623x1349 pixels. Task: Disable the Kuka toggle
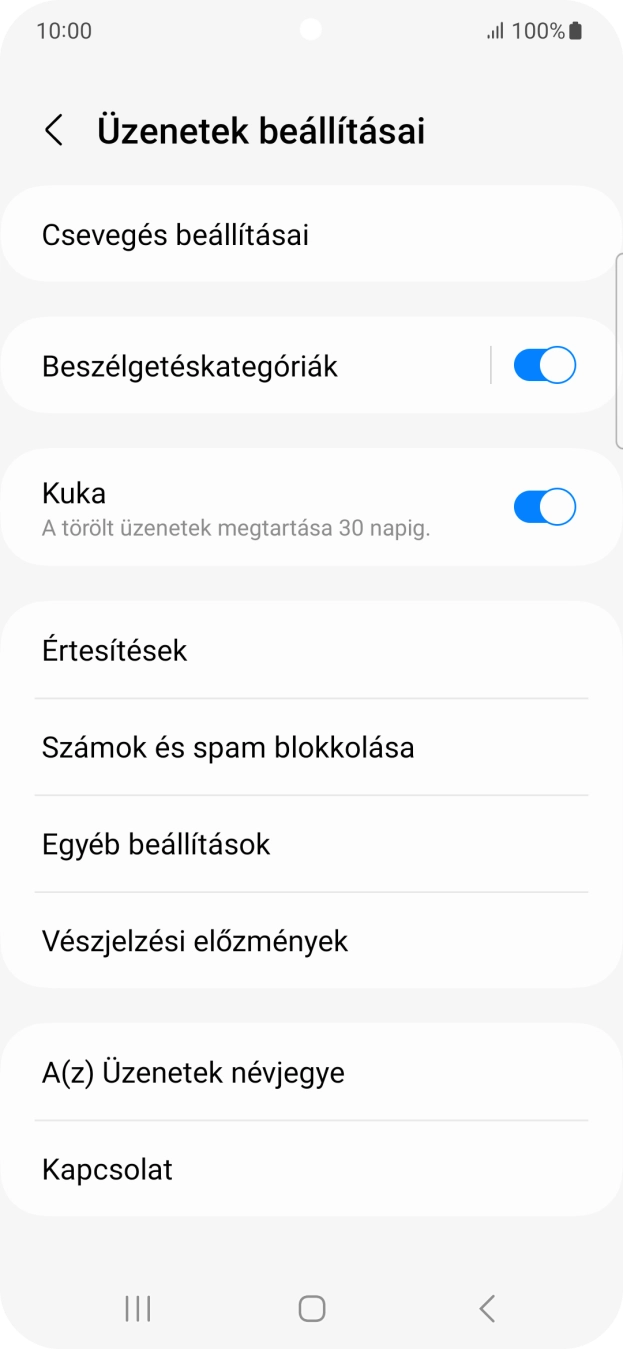pos(544,507)
